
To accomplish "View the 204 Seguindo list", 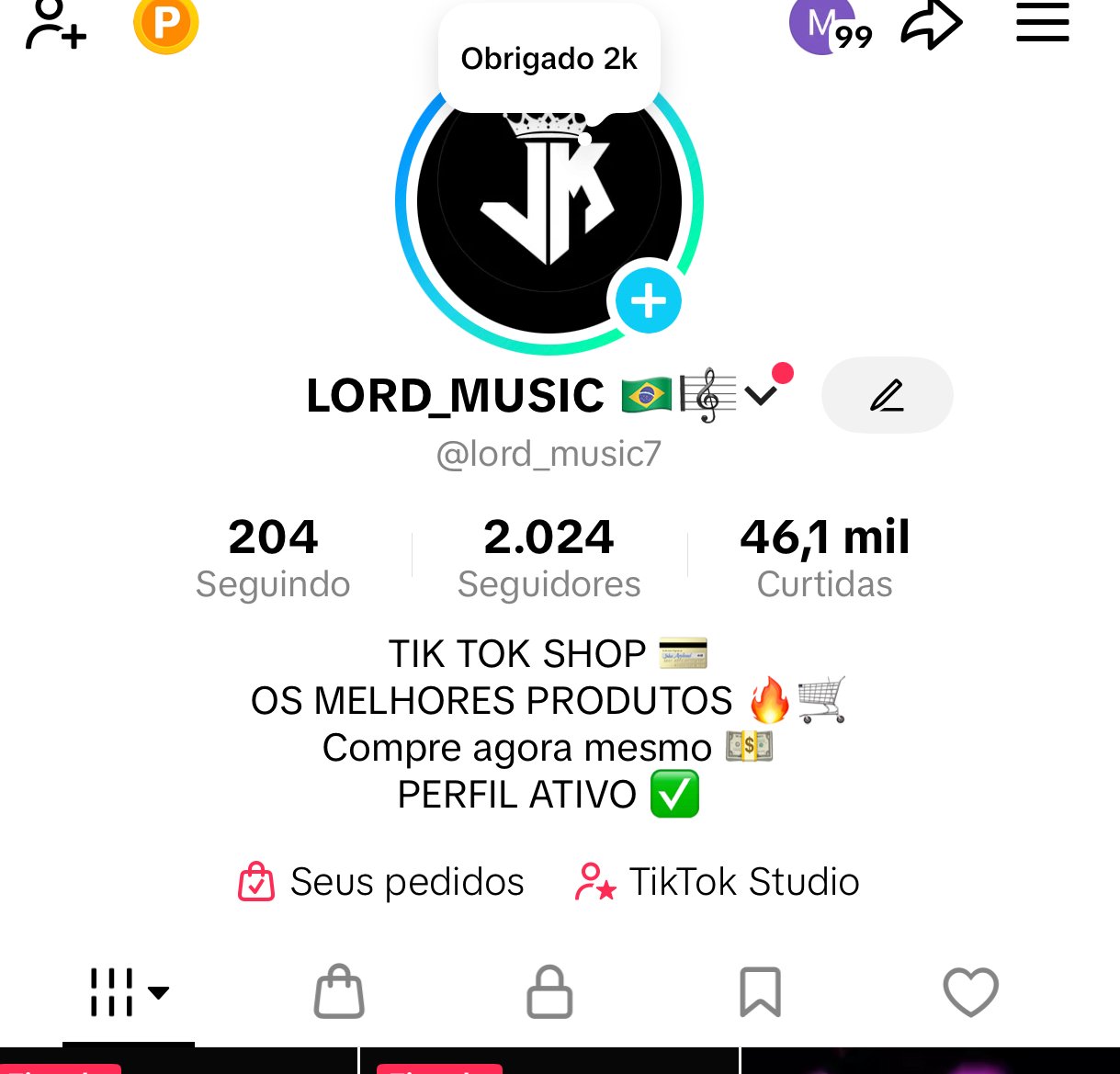I will [x=273, y=557].
